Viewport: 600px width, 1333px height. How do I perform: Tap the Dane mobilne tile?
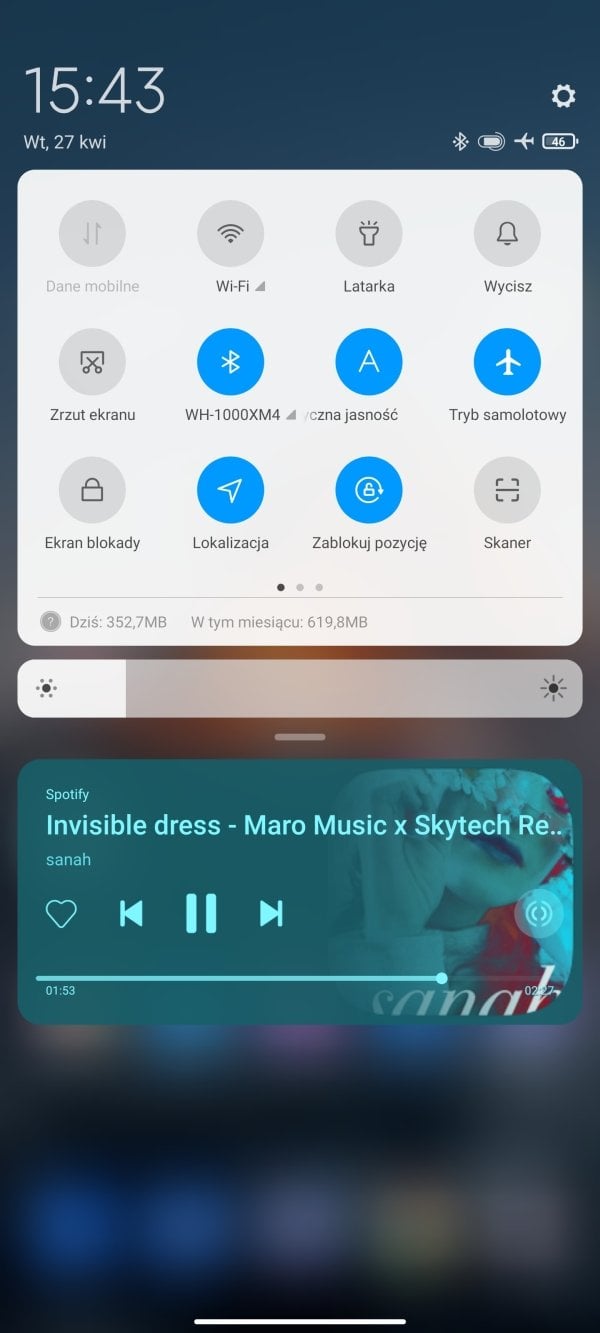(92, 233)
